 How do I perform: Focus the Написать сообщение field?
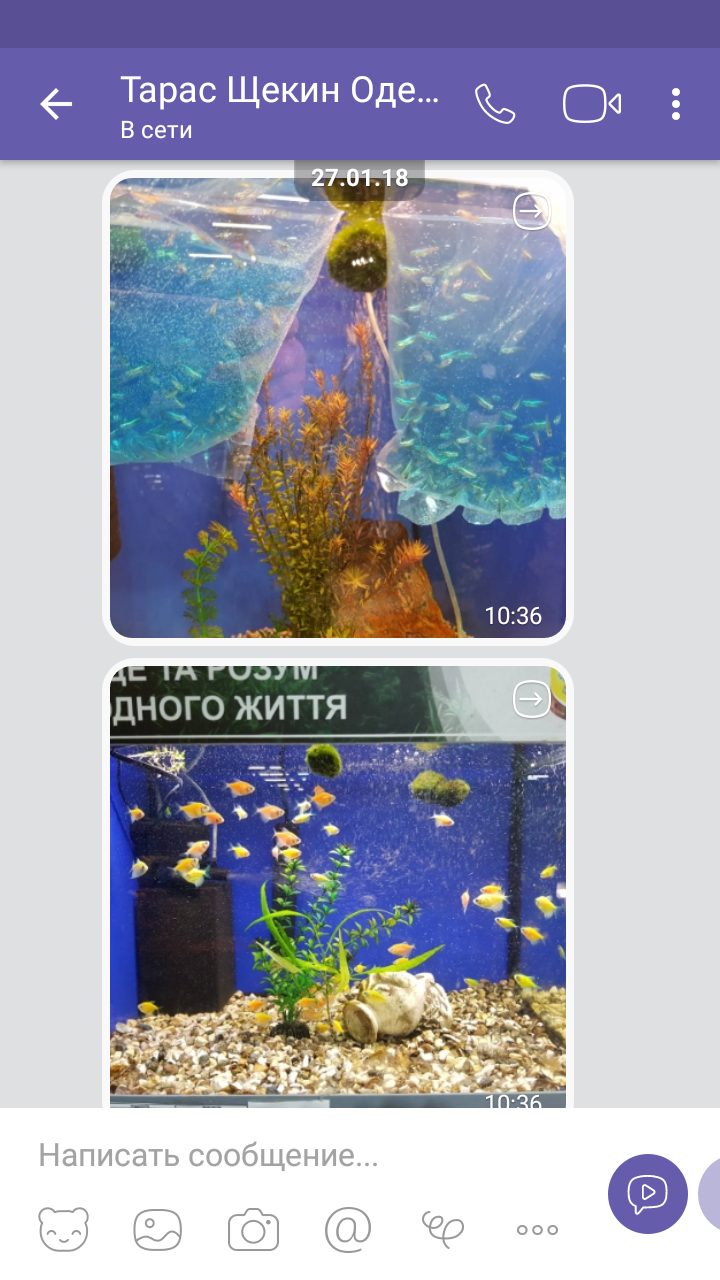(x=300, y=1157)
